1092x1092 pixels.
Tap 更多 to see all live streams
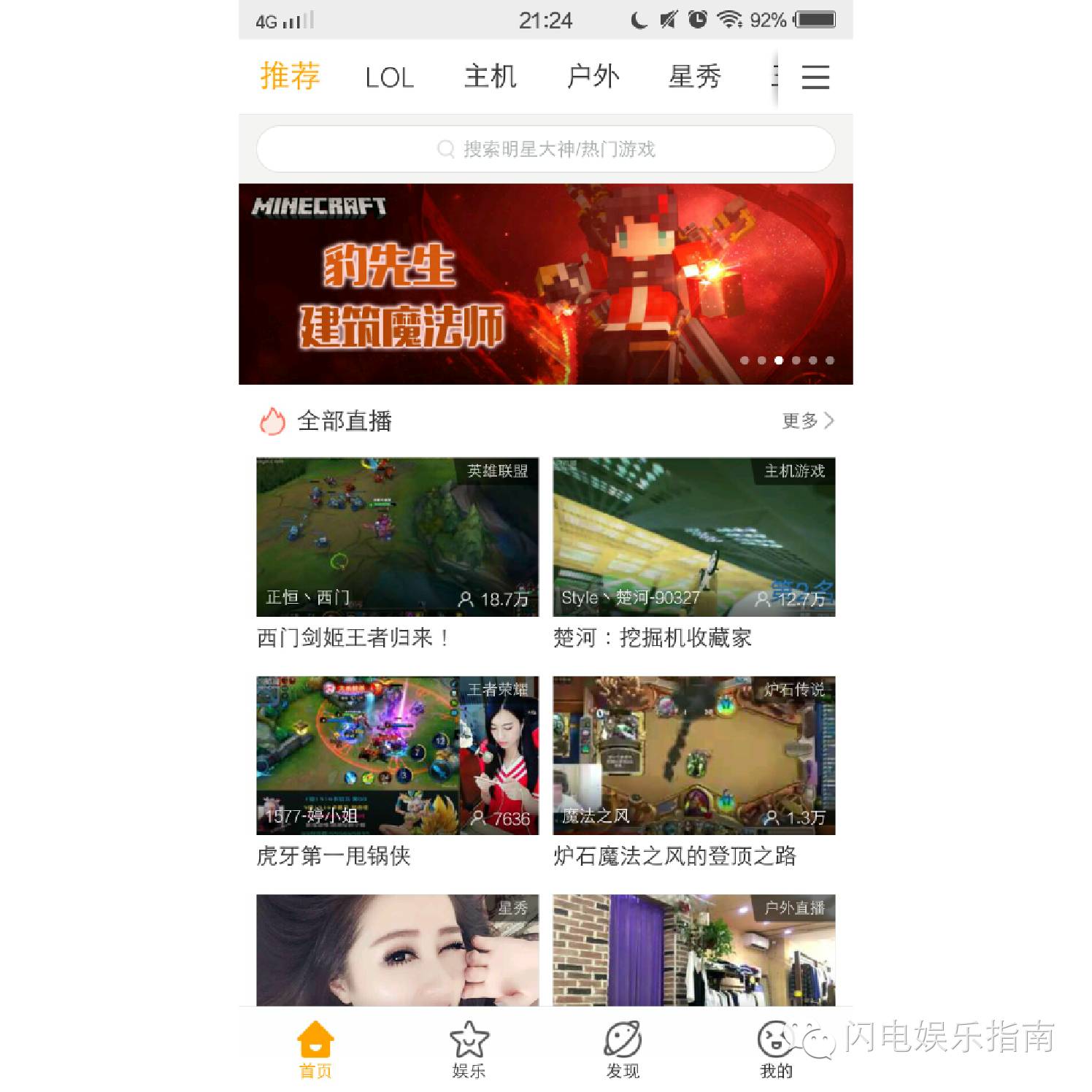click(x=807, y=420)
